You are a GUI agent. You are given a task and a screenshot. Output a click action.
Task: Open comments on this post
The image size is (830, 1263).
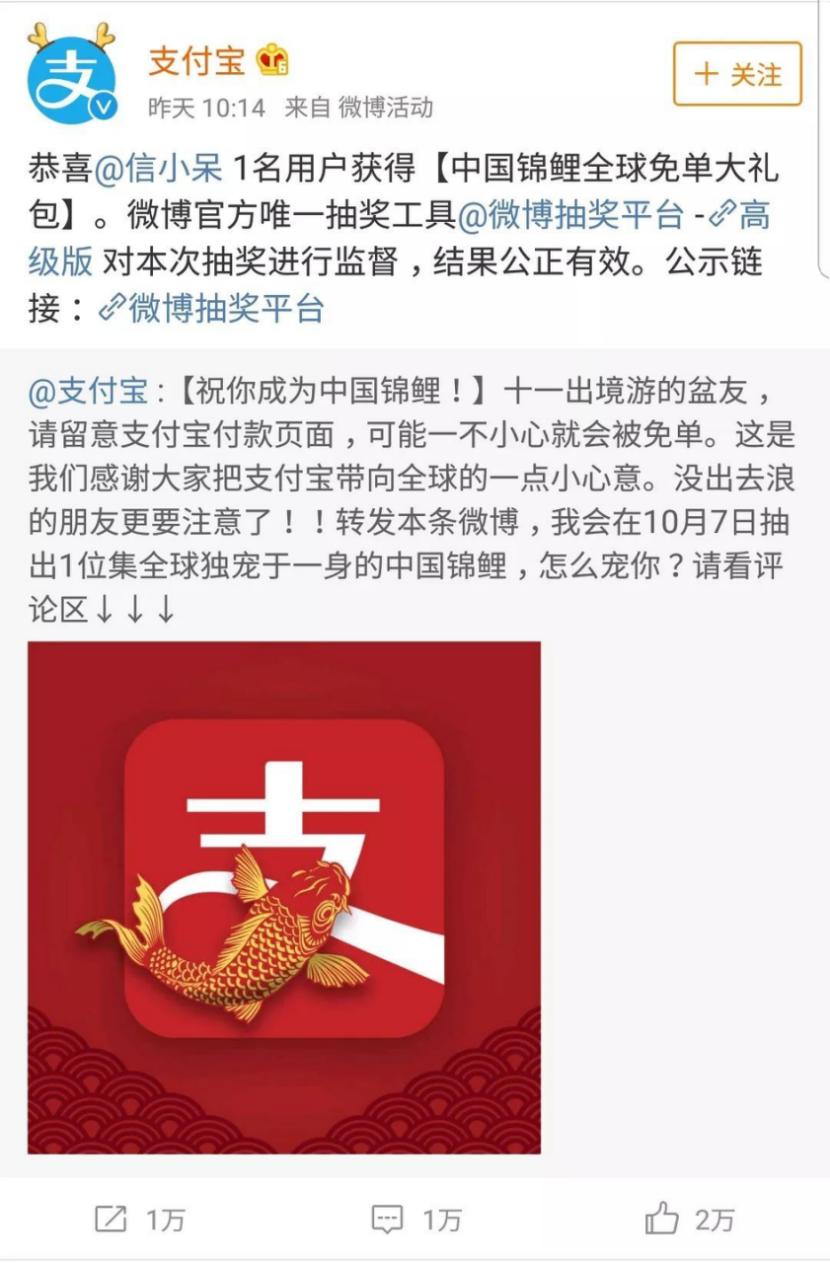tap(416, 1218)
